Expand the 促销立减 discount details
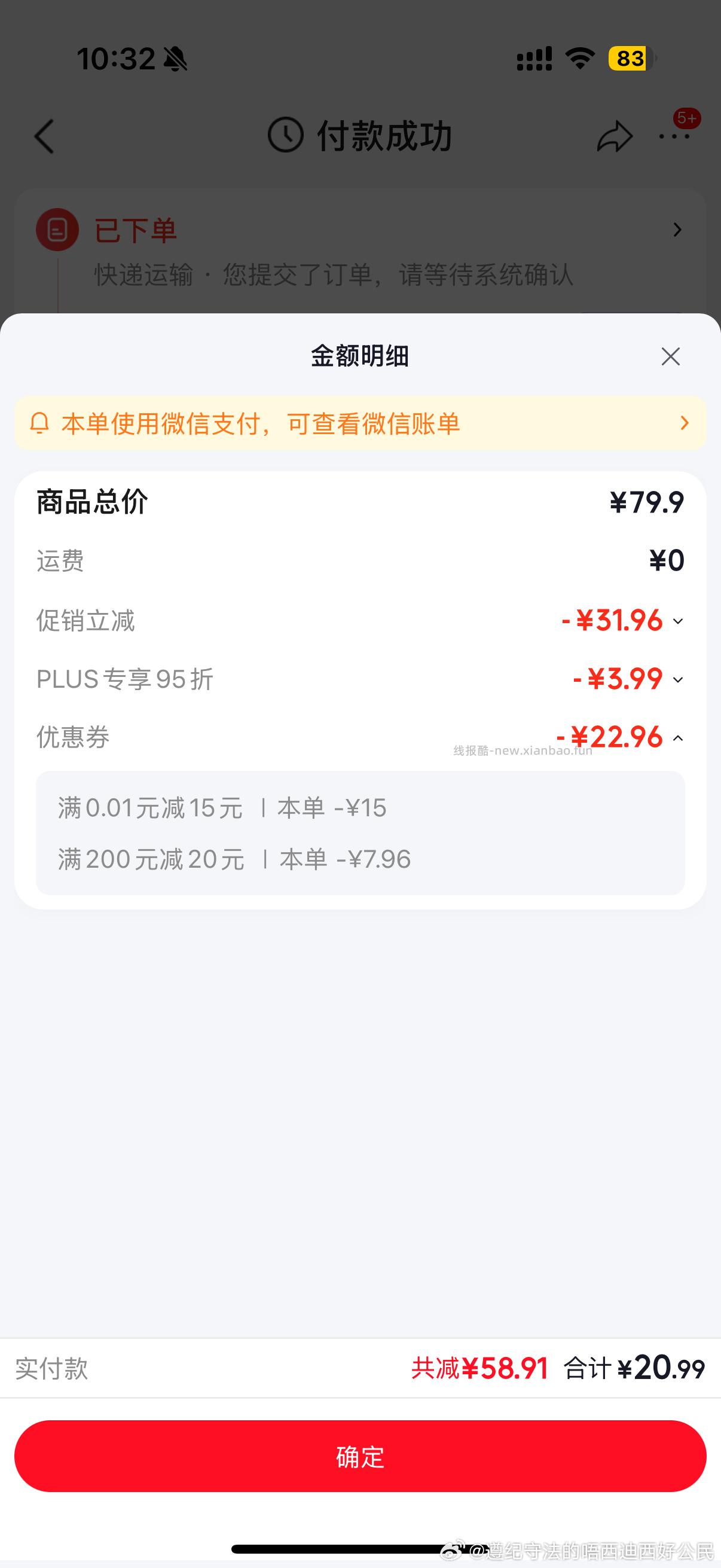This screenshot has height=1568, width=721. click(680, 622)
